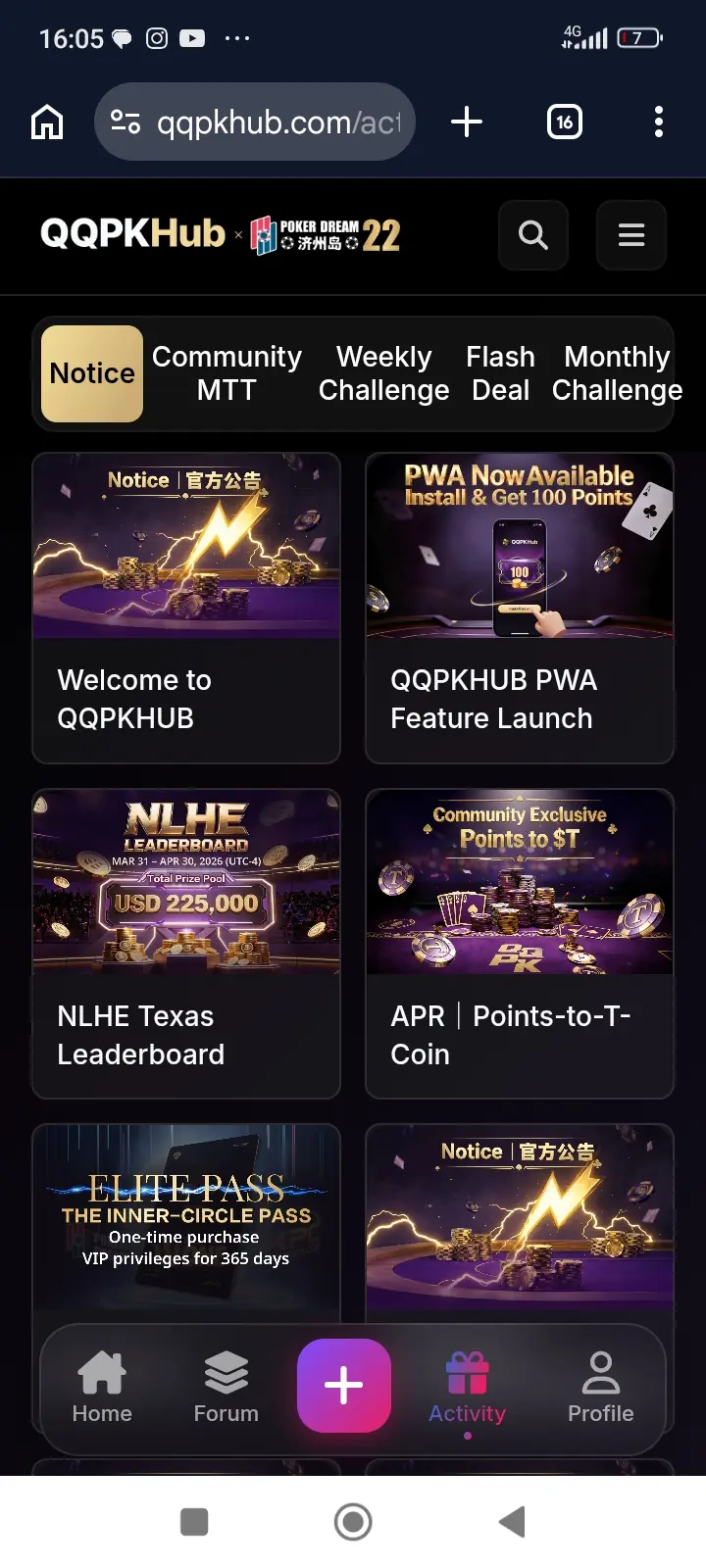Go to the Forum section
Image resolution: width=706 pixels, height=1568 pixels.
pyautogui.click(x=227, y=1387)
